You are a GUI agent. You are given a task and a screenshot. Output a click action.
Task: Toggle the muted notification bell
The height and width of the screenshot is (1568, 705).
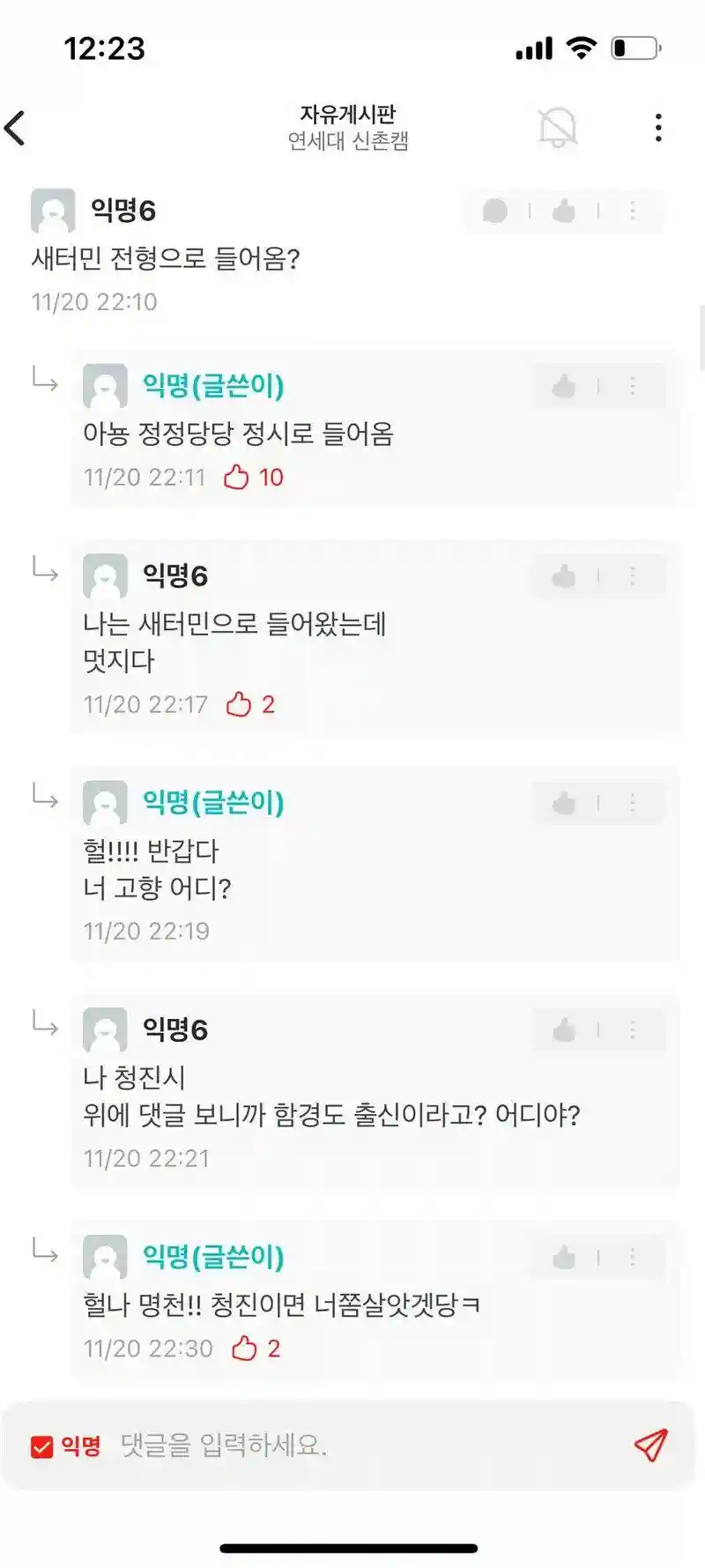pyautogui.click(x=558, y=128)
